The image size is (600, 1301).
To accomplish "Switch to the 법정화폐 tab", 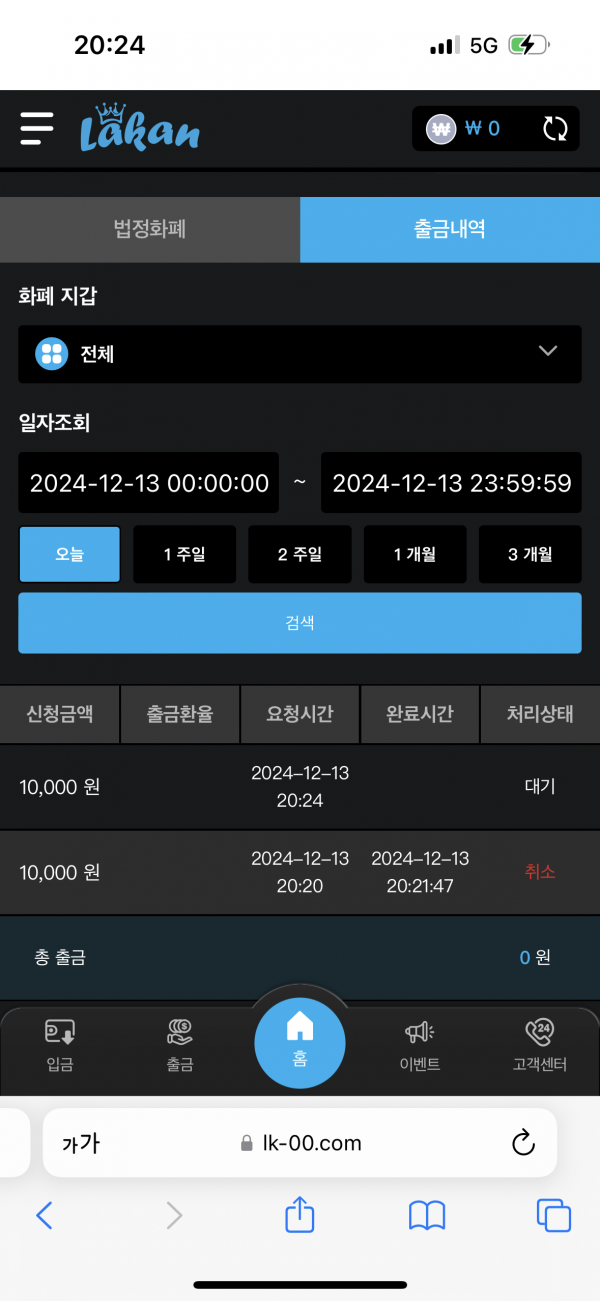I will 150,229.
